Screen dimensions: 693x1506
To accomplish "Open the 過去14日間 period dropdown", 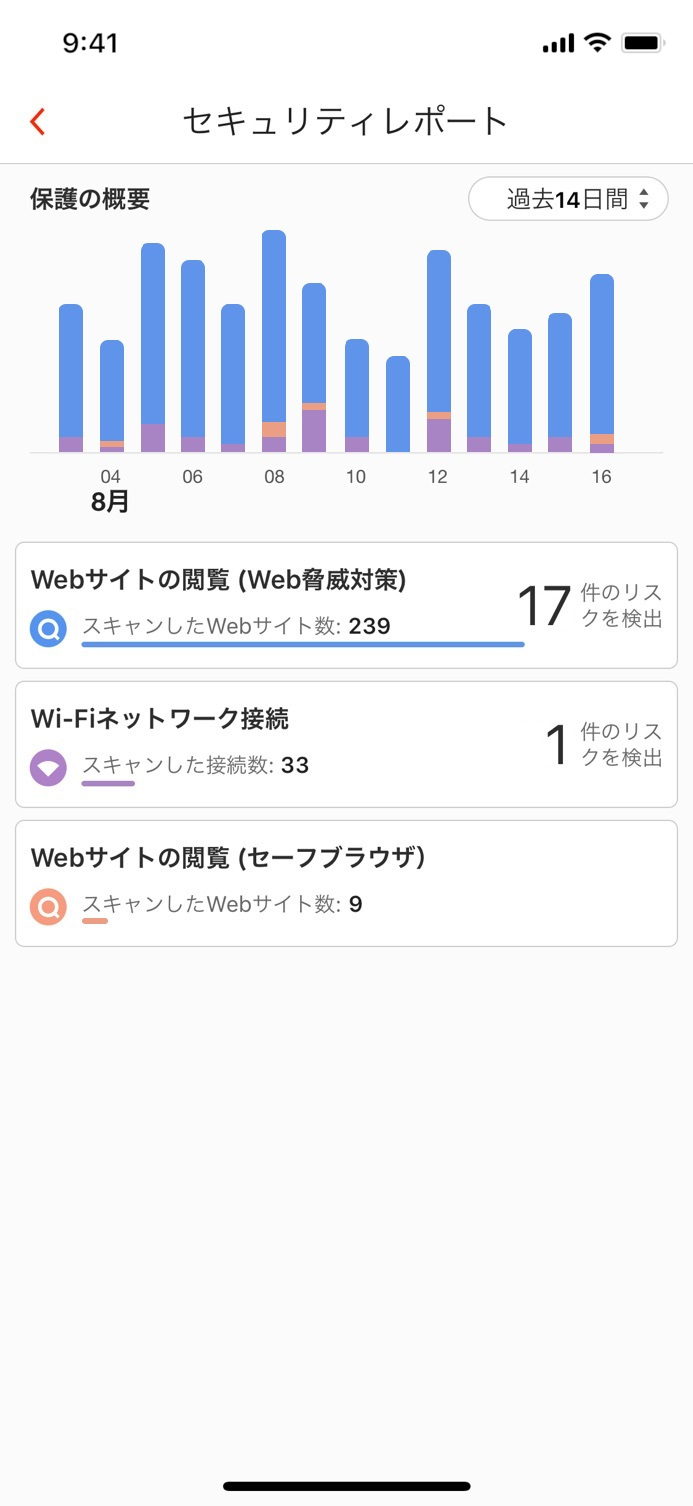I will point(568,199).
